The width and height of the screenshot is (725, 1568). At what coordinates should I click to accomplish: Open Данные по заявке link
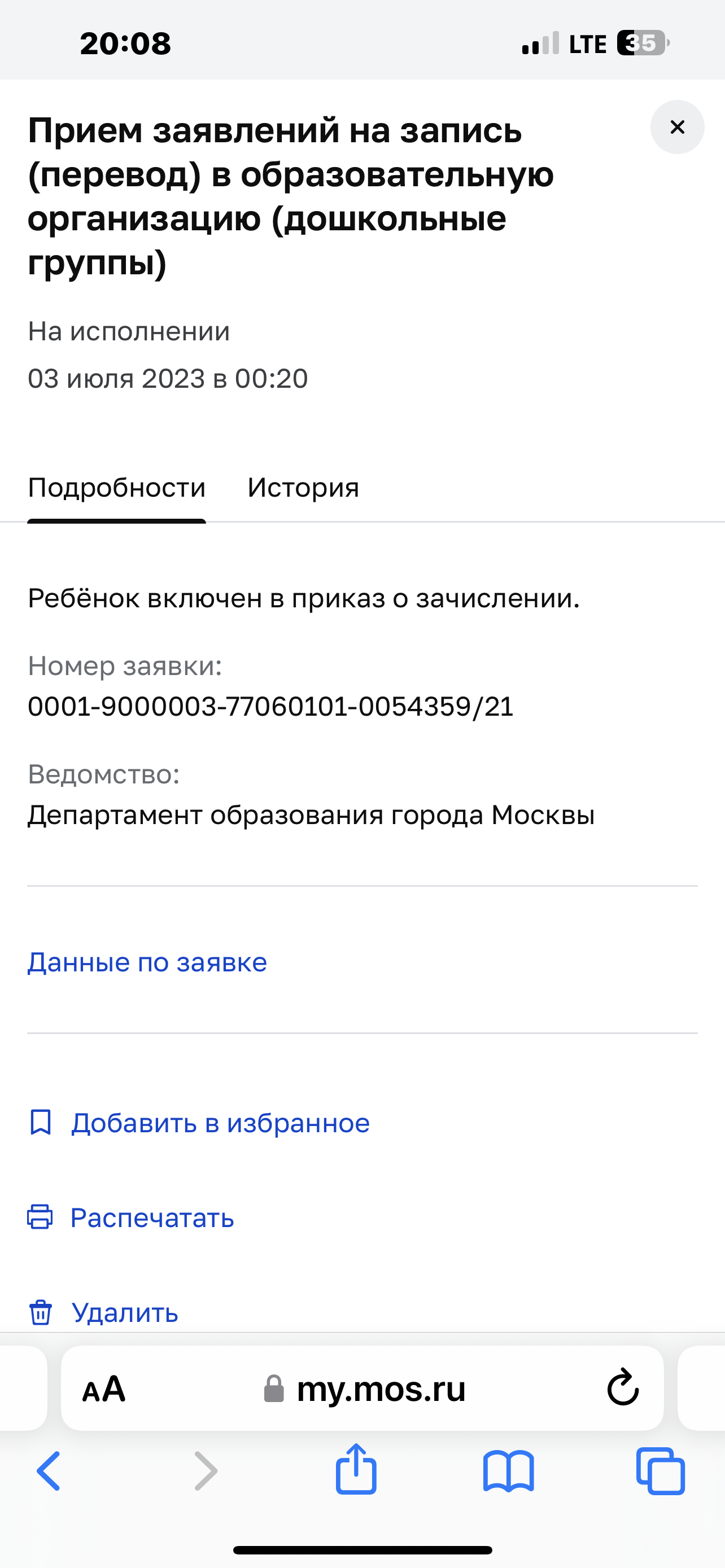[147, 962]
